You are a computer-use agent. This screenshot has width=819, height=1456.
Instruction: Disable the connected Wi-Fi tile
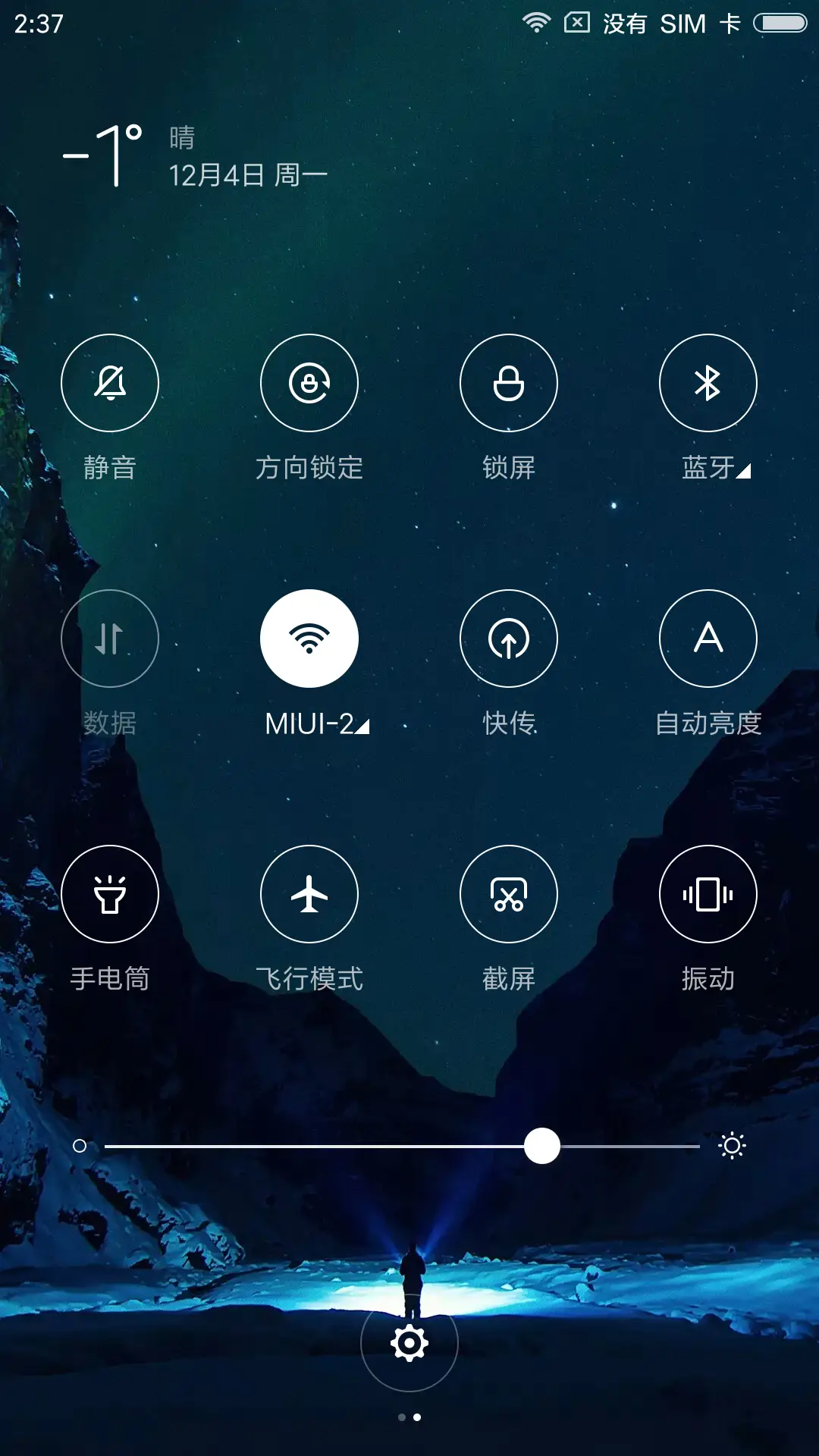pos(309,639)
